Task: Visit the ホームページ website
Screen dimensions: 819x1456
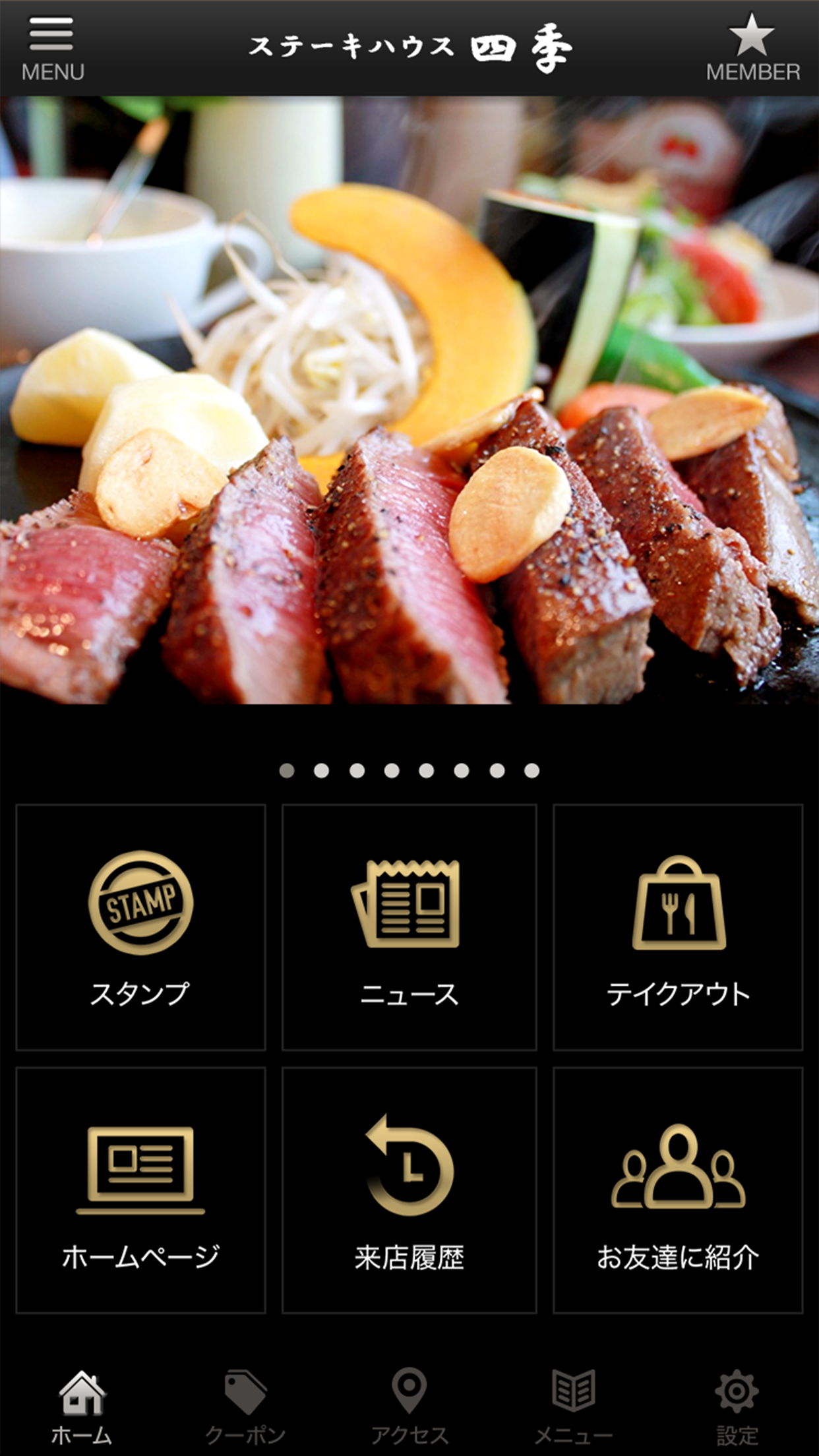Action: coord(140,1190)
